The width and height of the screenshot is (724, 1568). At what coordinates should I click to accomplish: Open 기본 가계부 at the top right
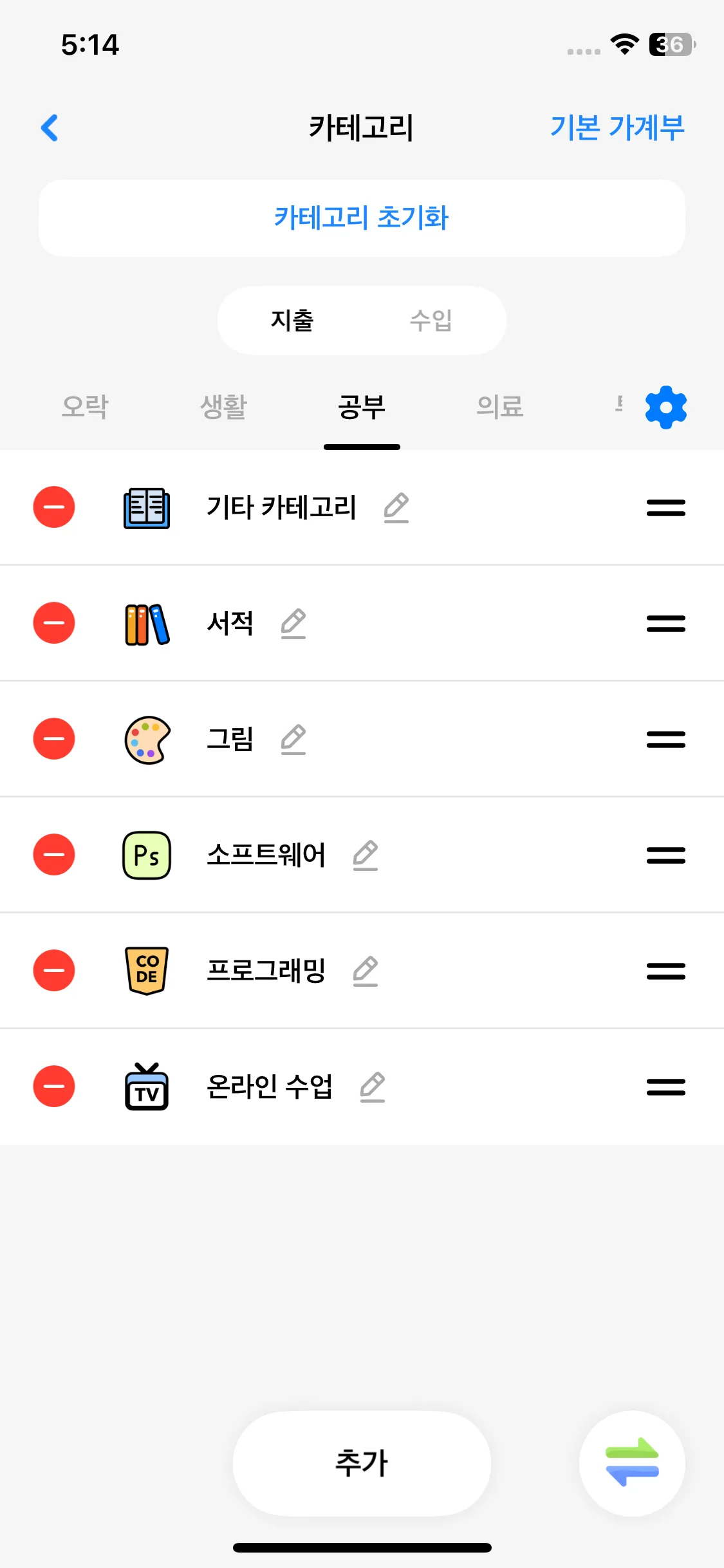pos(617,127)
